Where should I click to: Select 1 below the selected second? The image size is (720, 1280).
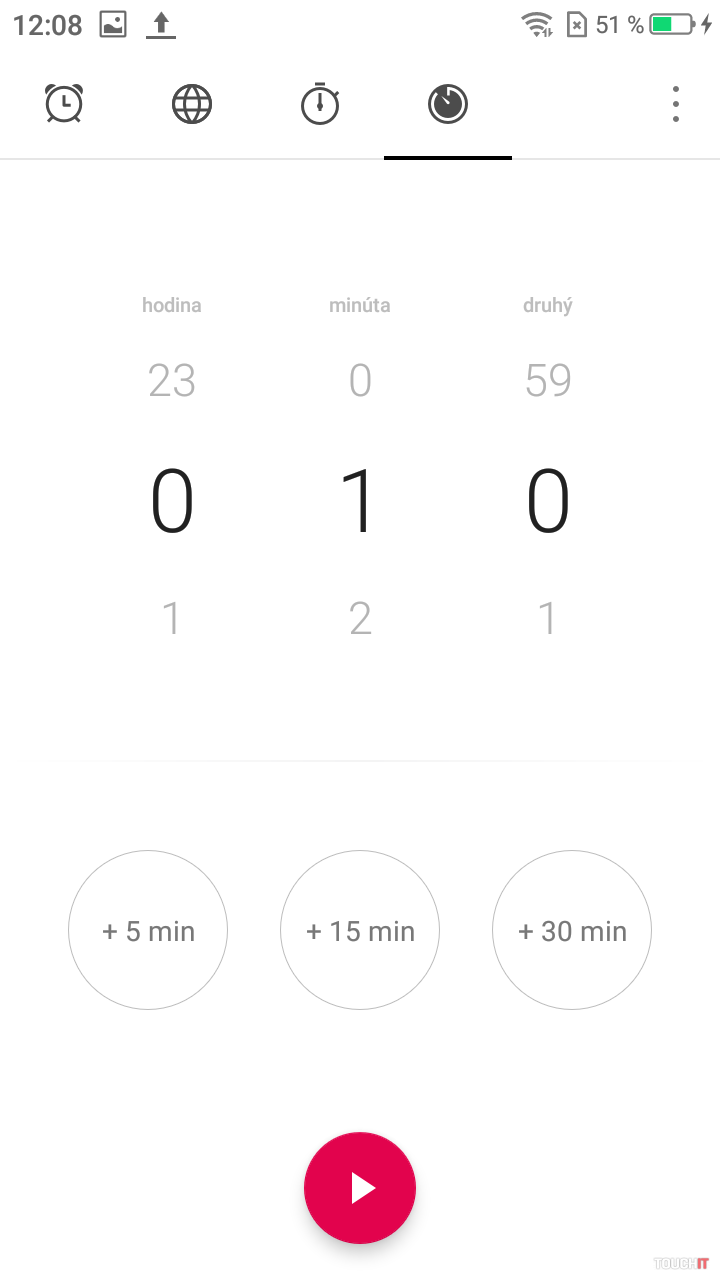[x=548, y=619]
